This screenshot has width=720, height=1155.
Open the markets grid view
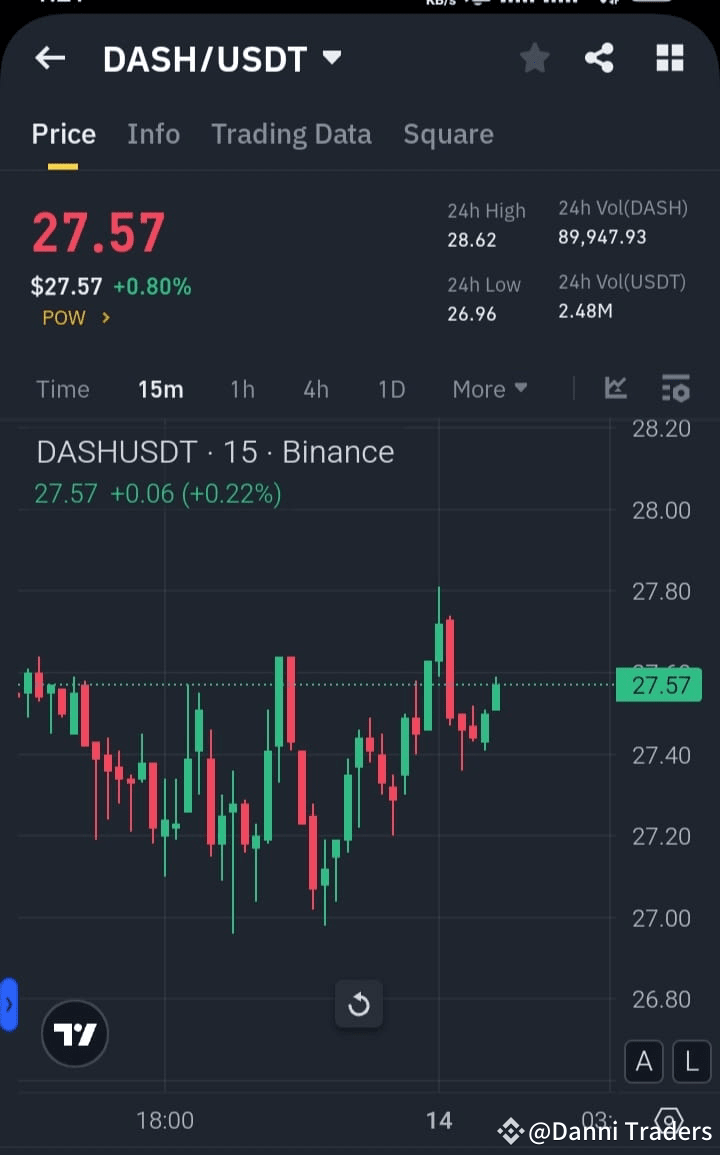click(x=669, y=58)
